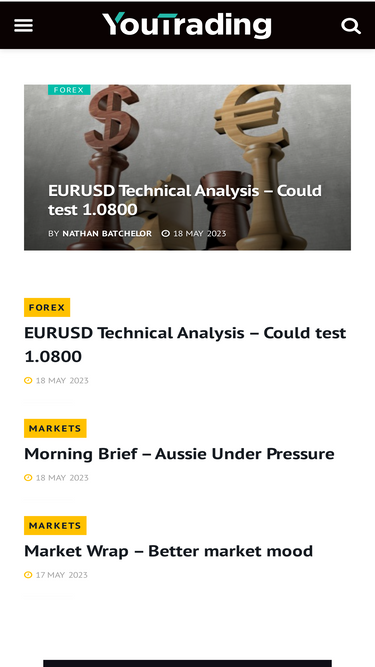Read Market Wrap – Better market mood
The image size is (375, 667).
pyautogui.click(x=168, y=551)
